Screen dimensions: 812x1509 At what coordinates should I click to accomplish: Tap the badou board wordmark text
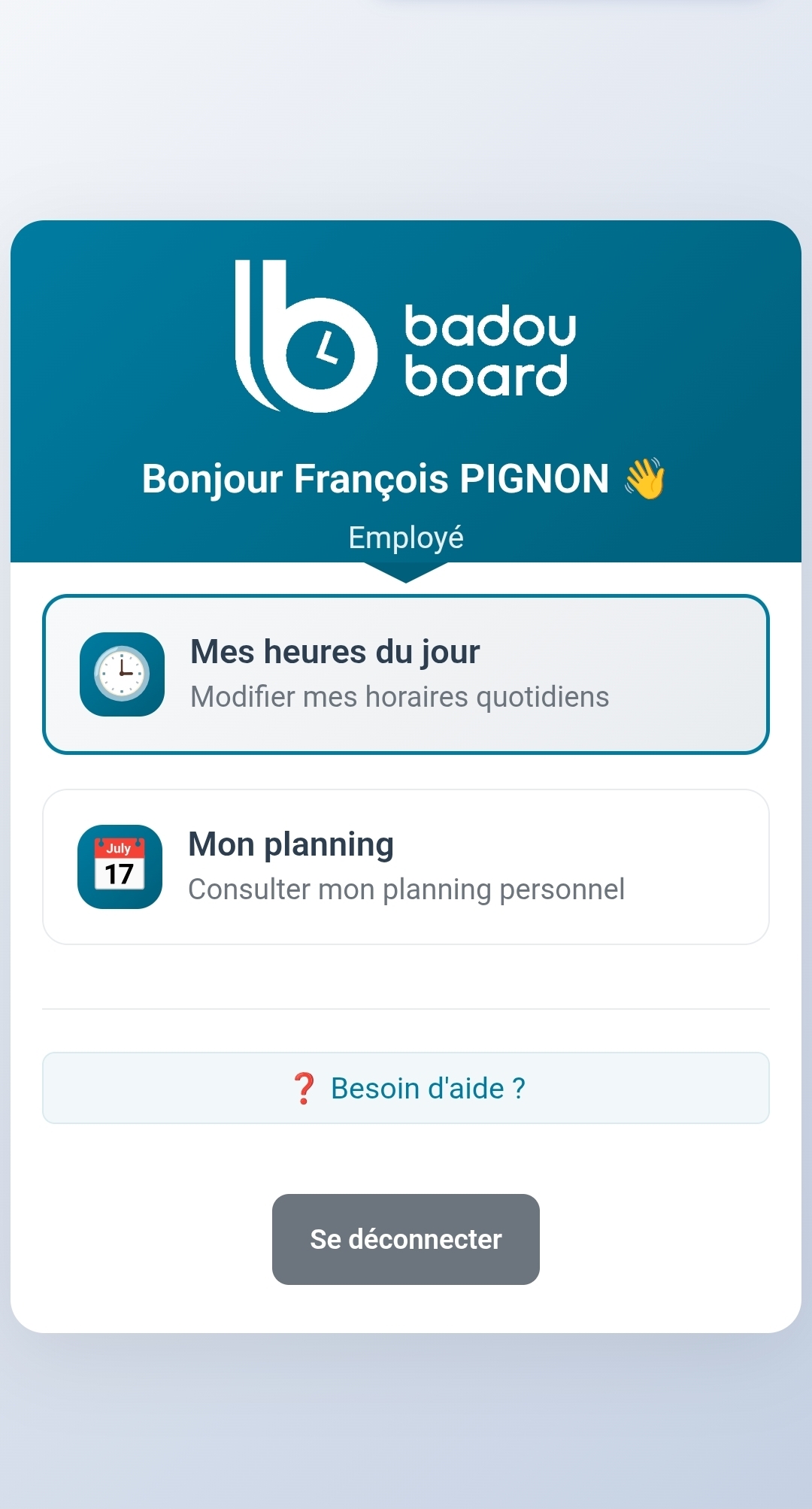(488, 350)
